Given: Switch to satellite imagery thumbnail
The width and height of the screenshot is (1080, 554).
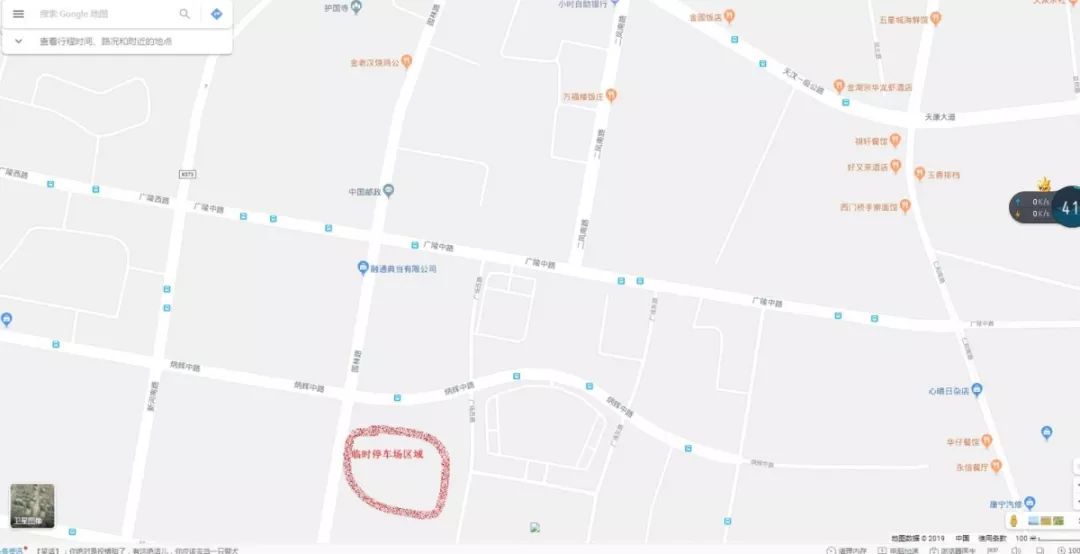Looking at the screenshot, I should pos(32,506).
